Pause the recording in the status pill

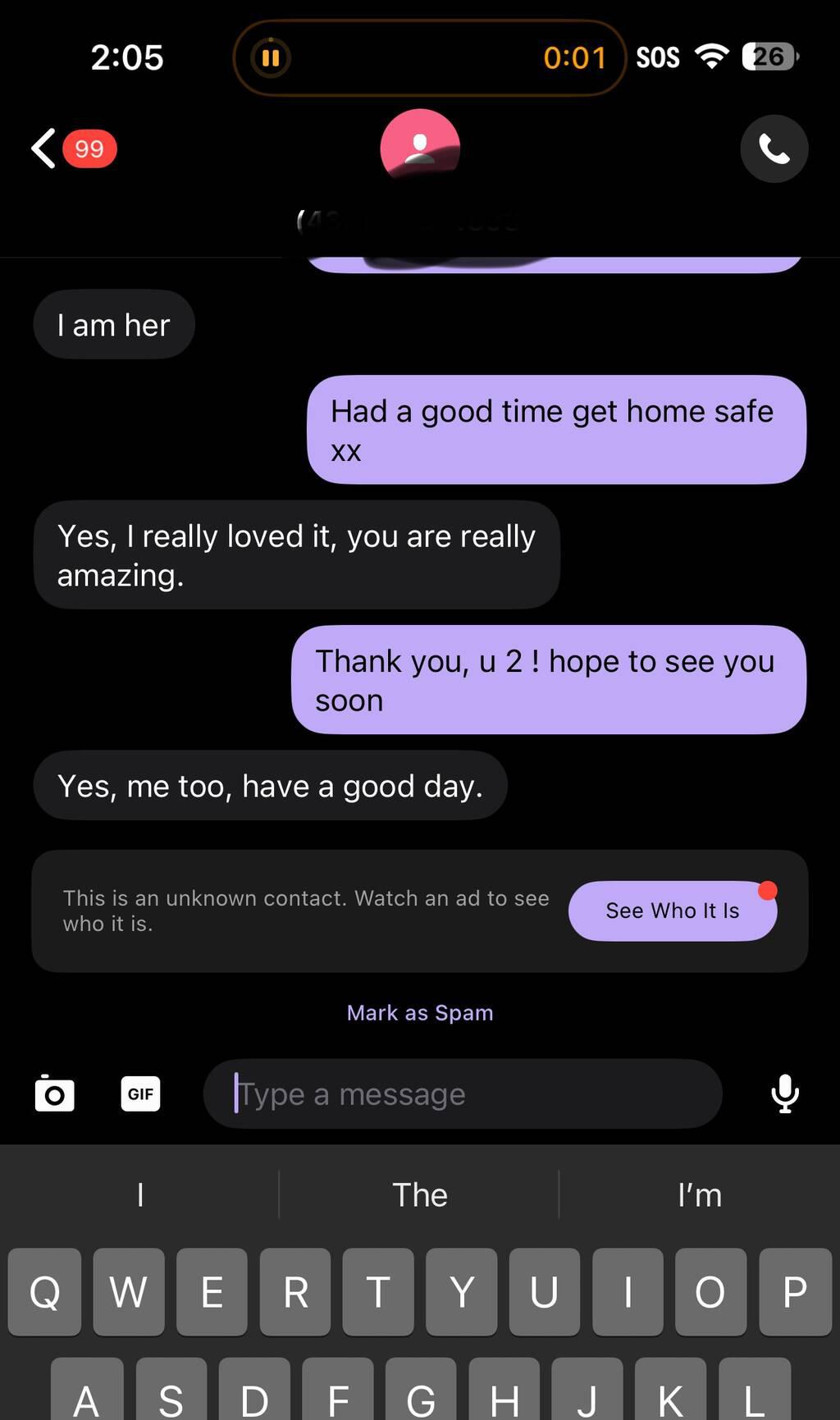(x=271, y=57)
